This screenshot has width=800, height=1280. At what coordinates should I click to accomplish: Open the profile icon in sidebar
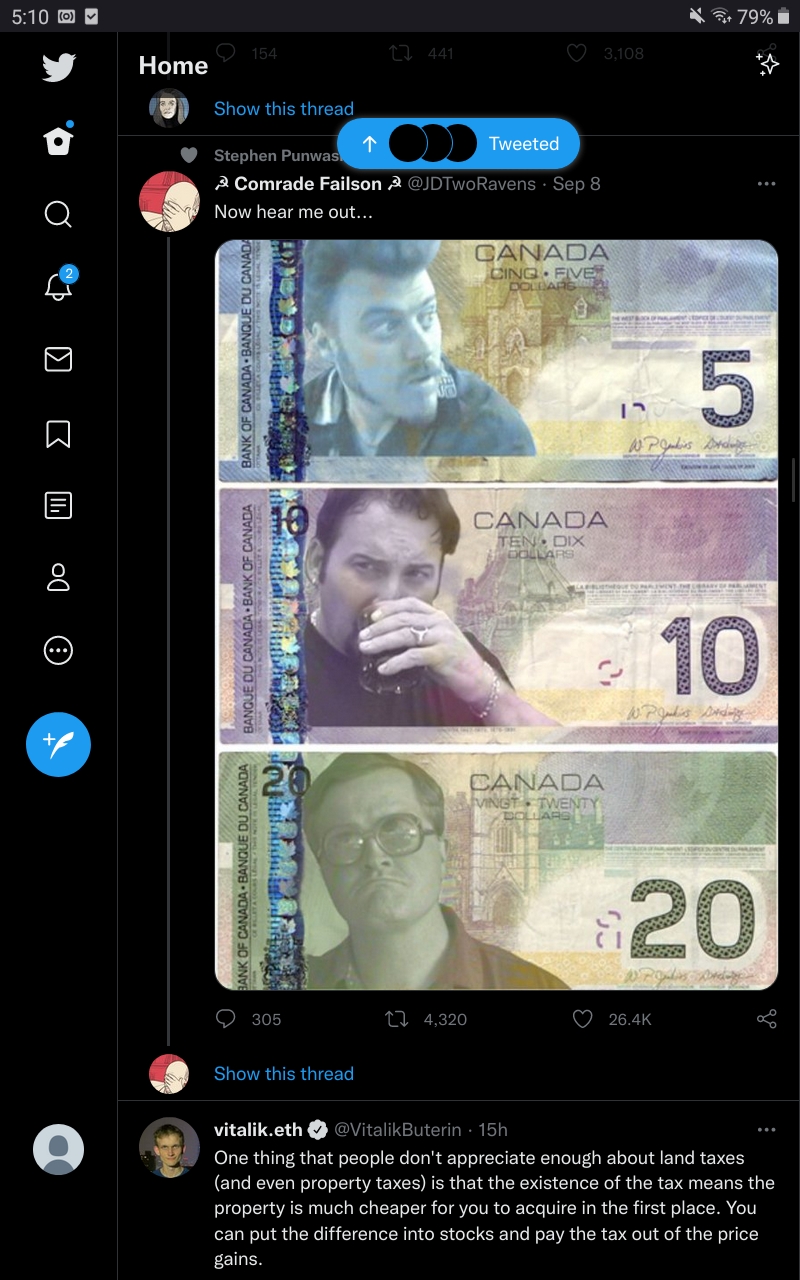[x=58, y=577]
